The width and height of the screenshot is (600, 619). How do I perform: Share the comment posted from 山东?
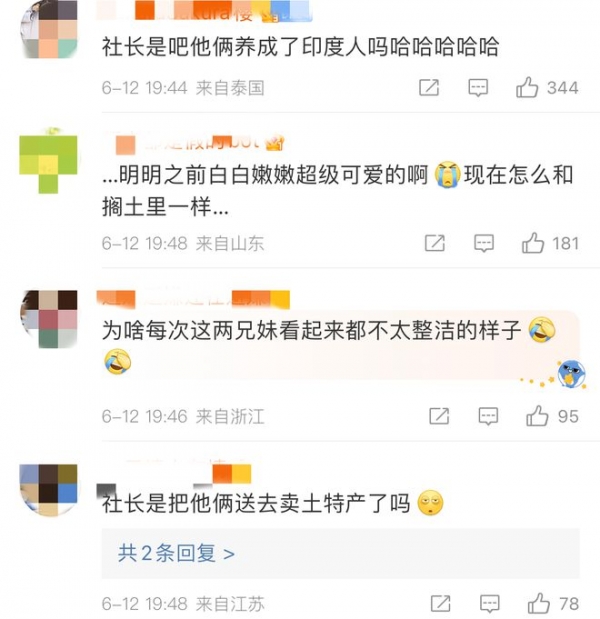pyautogui.click(x=435, y=243)
